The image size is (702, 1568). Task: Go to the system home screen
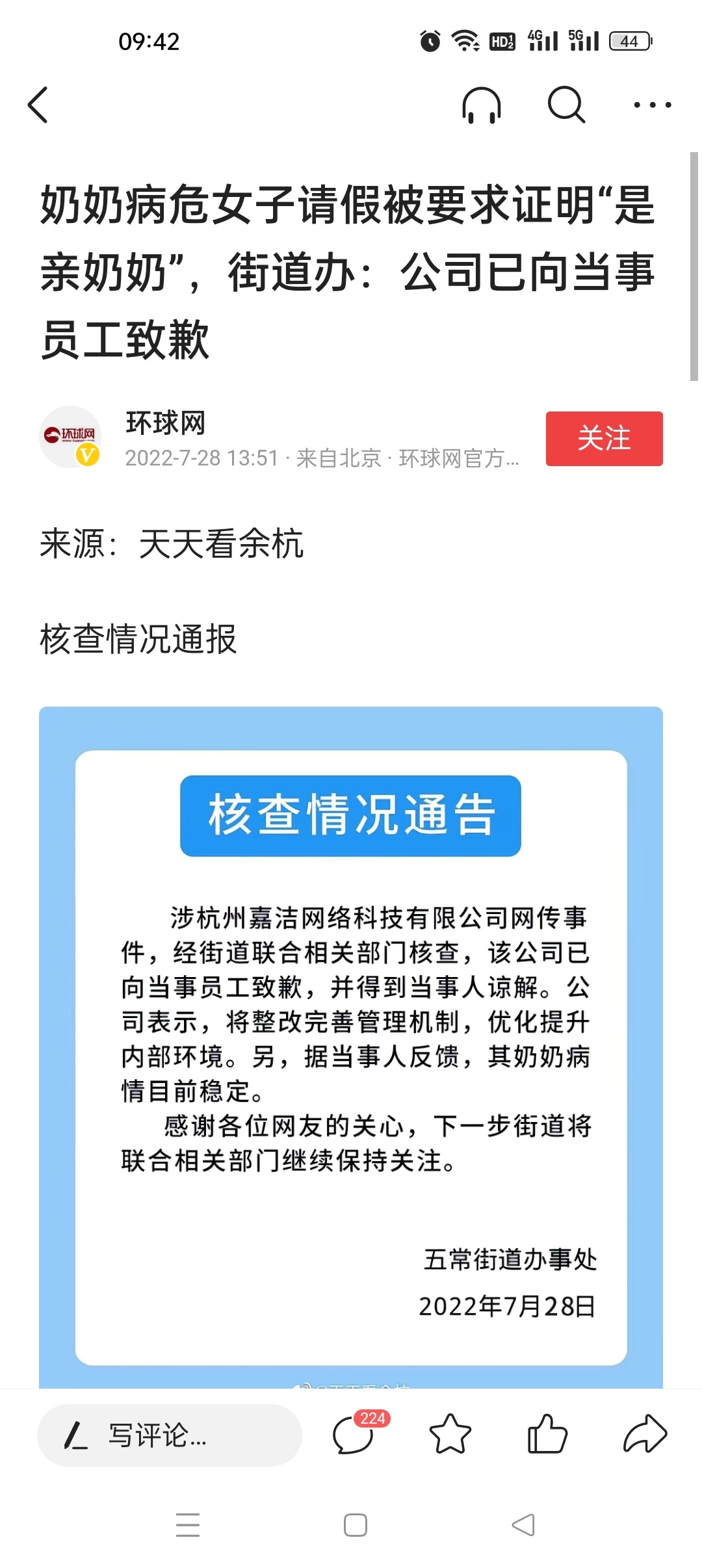click(355, 1525)
